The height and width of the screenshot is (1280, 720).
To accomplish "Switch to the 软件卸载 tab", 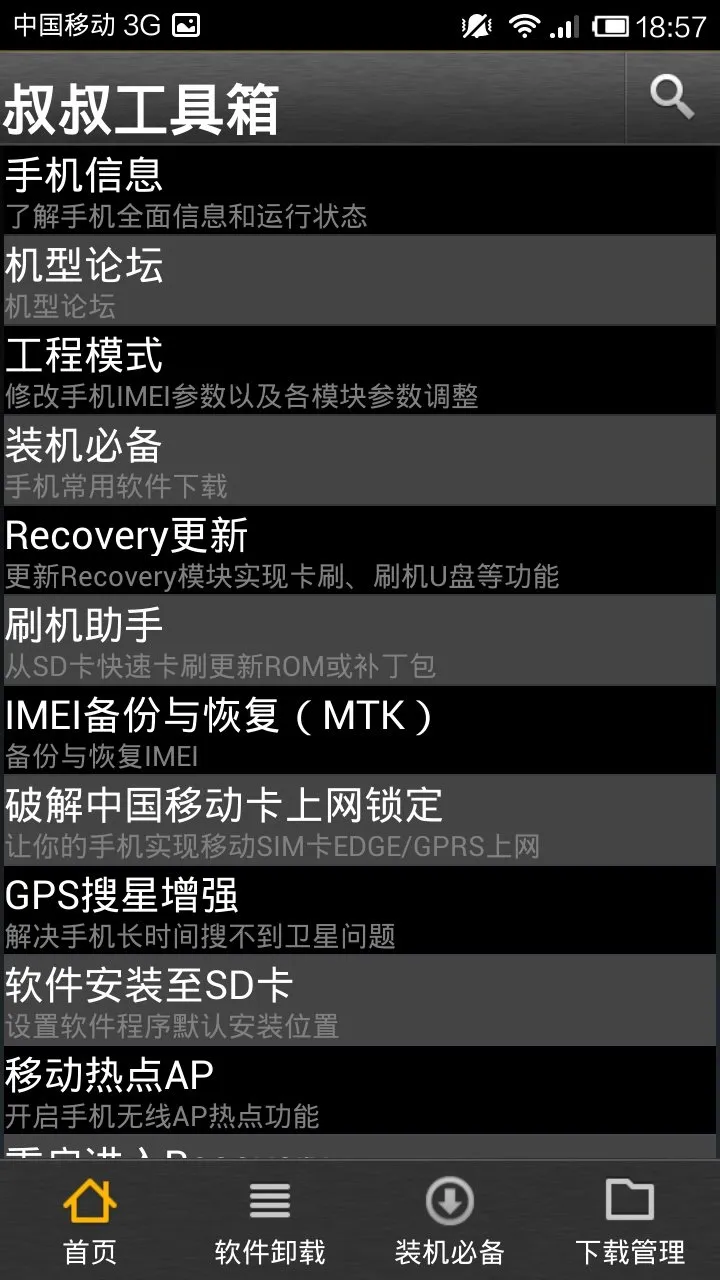I will 270,1220.
